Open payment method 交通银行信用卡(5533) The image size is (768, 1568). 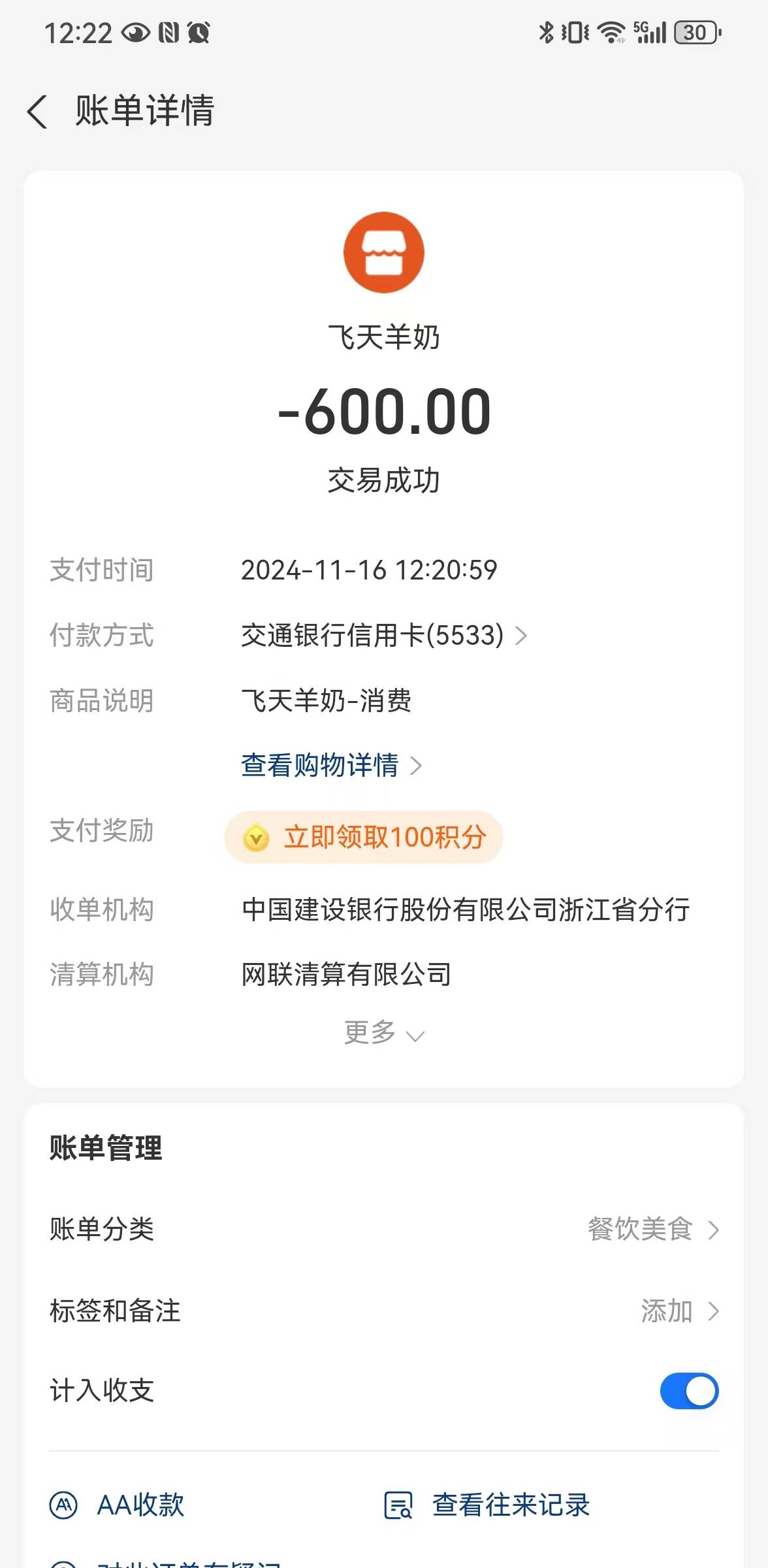pos(383,635)
